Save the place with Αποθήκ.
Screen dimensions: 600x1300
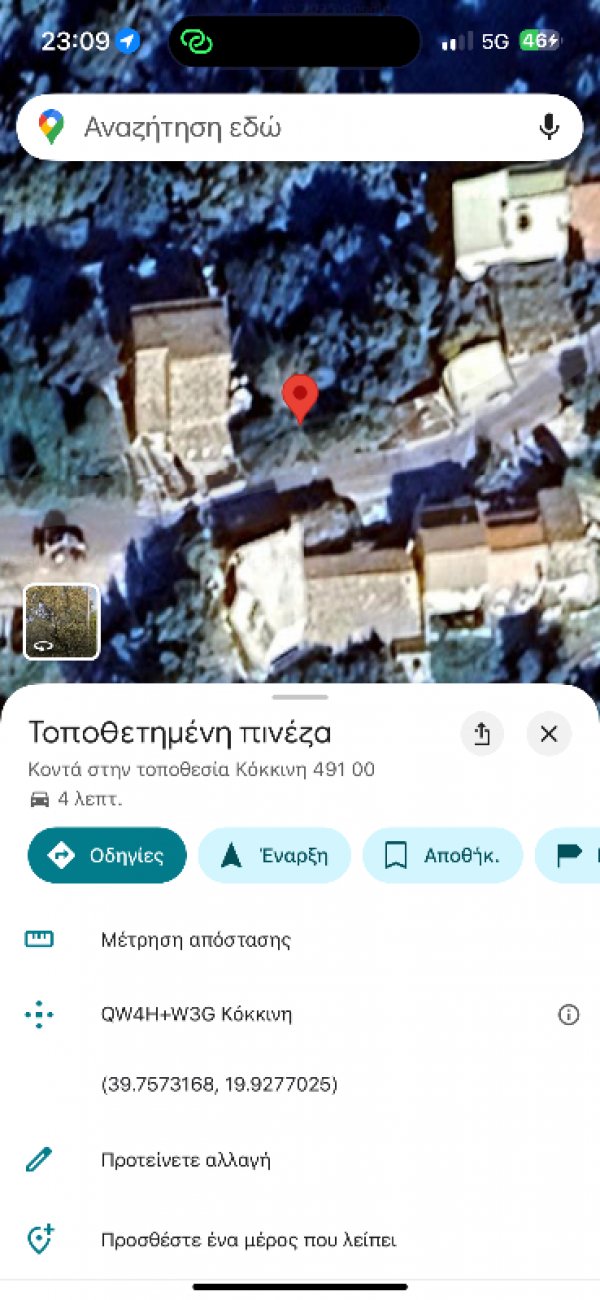442,855
